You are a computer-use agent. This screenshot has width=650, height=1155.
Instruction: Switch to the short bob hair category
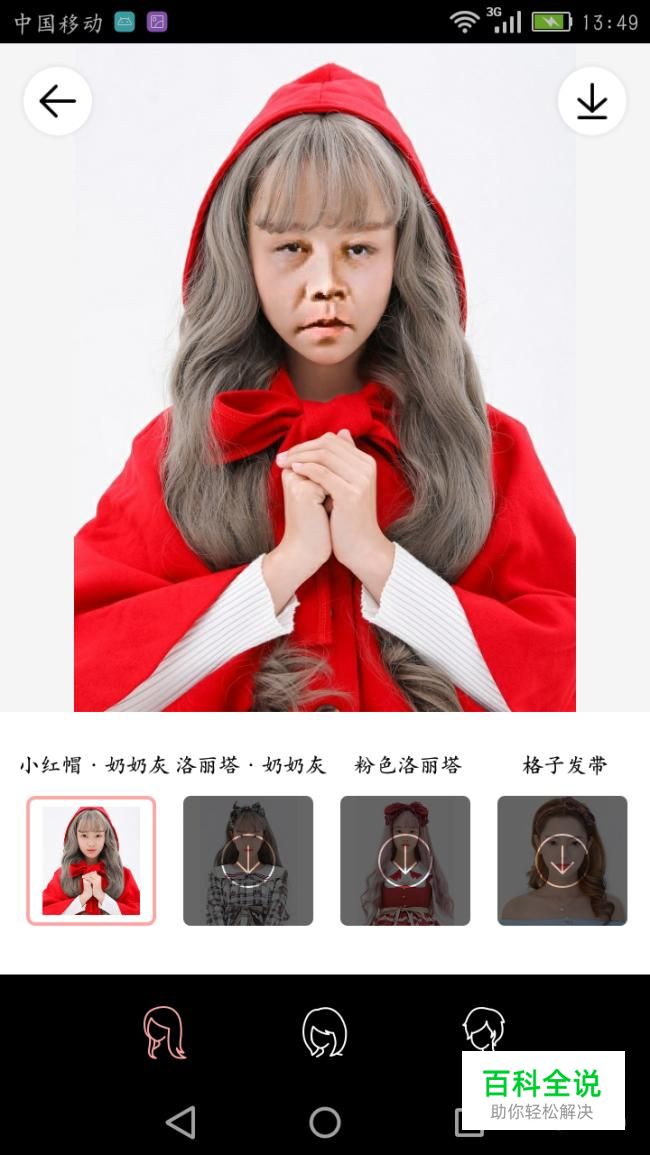point(325,1032)
